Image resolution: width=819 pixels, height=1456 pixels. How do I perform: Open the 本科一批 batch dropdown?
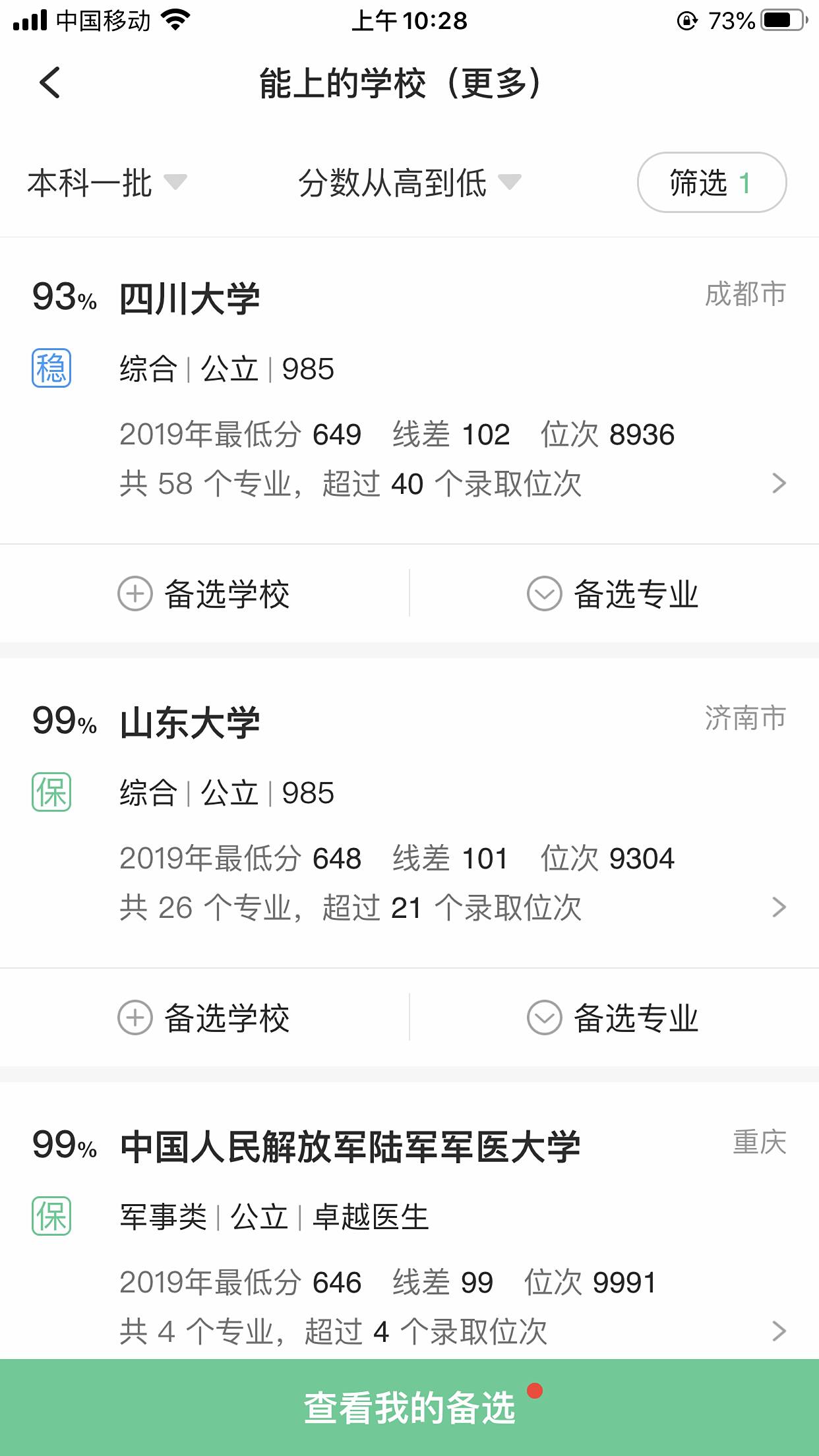pos(107,183)
